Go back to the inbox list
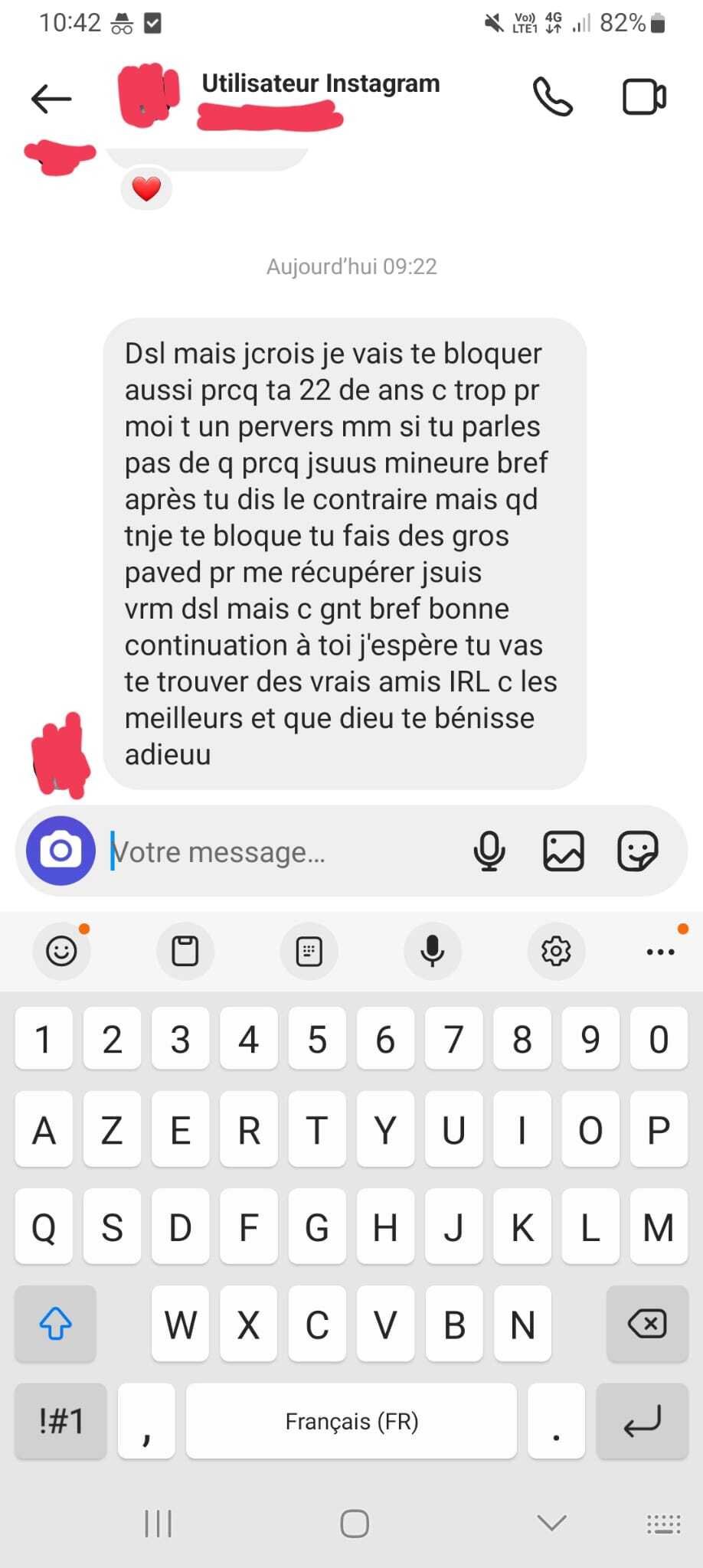The width and height of the screenshot is (703, 1568). point(51,99)
